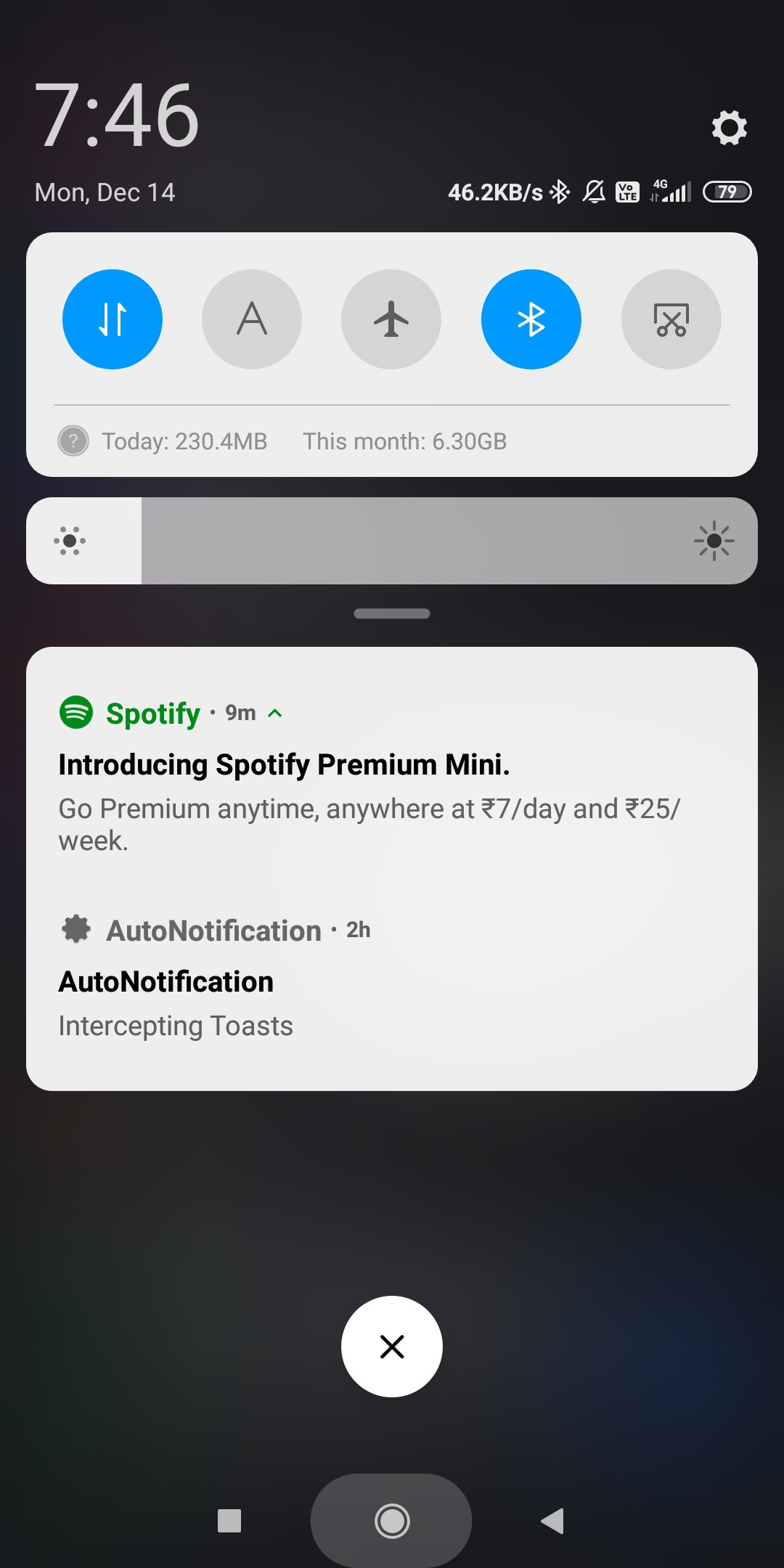Image resolution: width=784 pixels, height=1568 pixels.
Task: Expand the notification shade handle bar
Action: click(391, 613)
